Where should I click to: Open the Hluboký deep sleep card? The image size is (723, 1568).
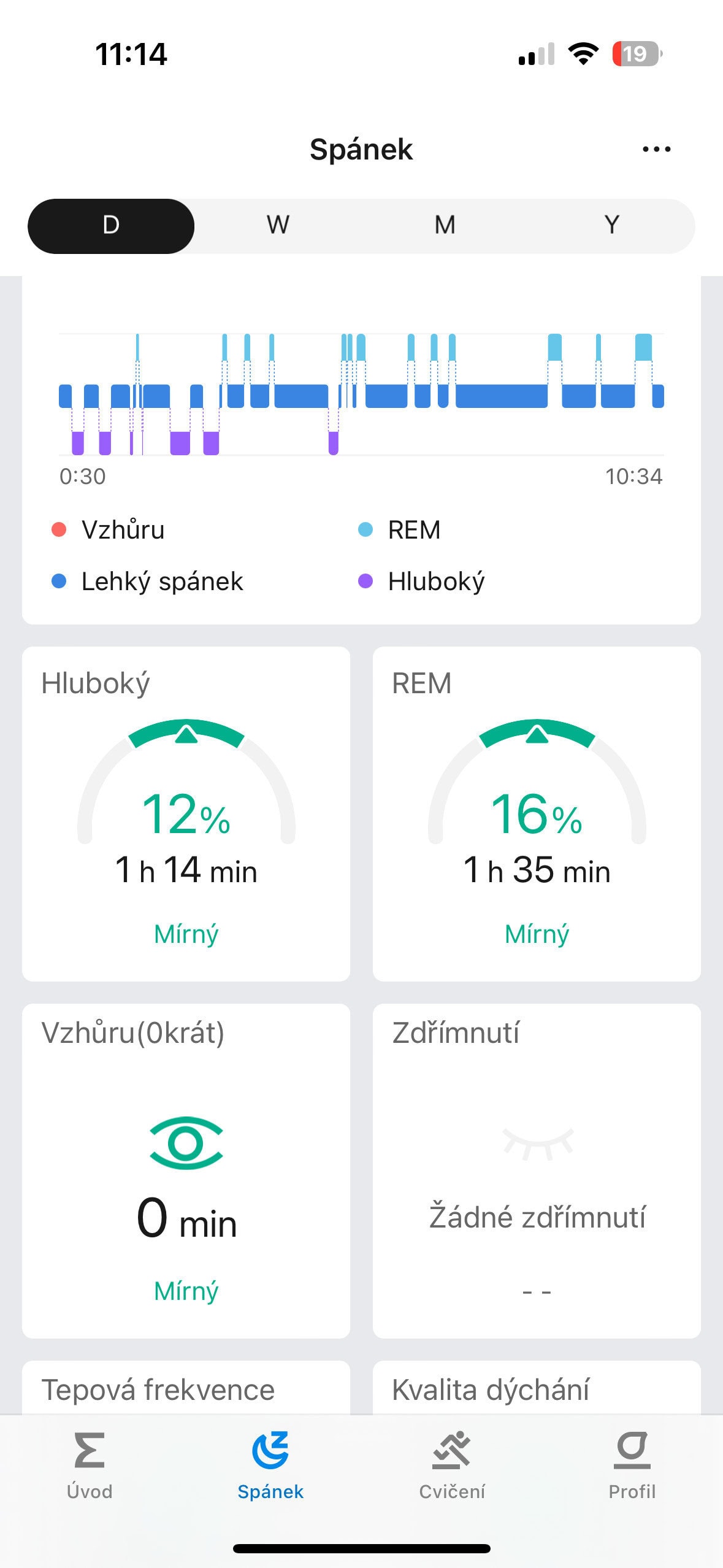pos(186,813)
